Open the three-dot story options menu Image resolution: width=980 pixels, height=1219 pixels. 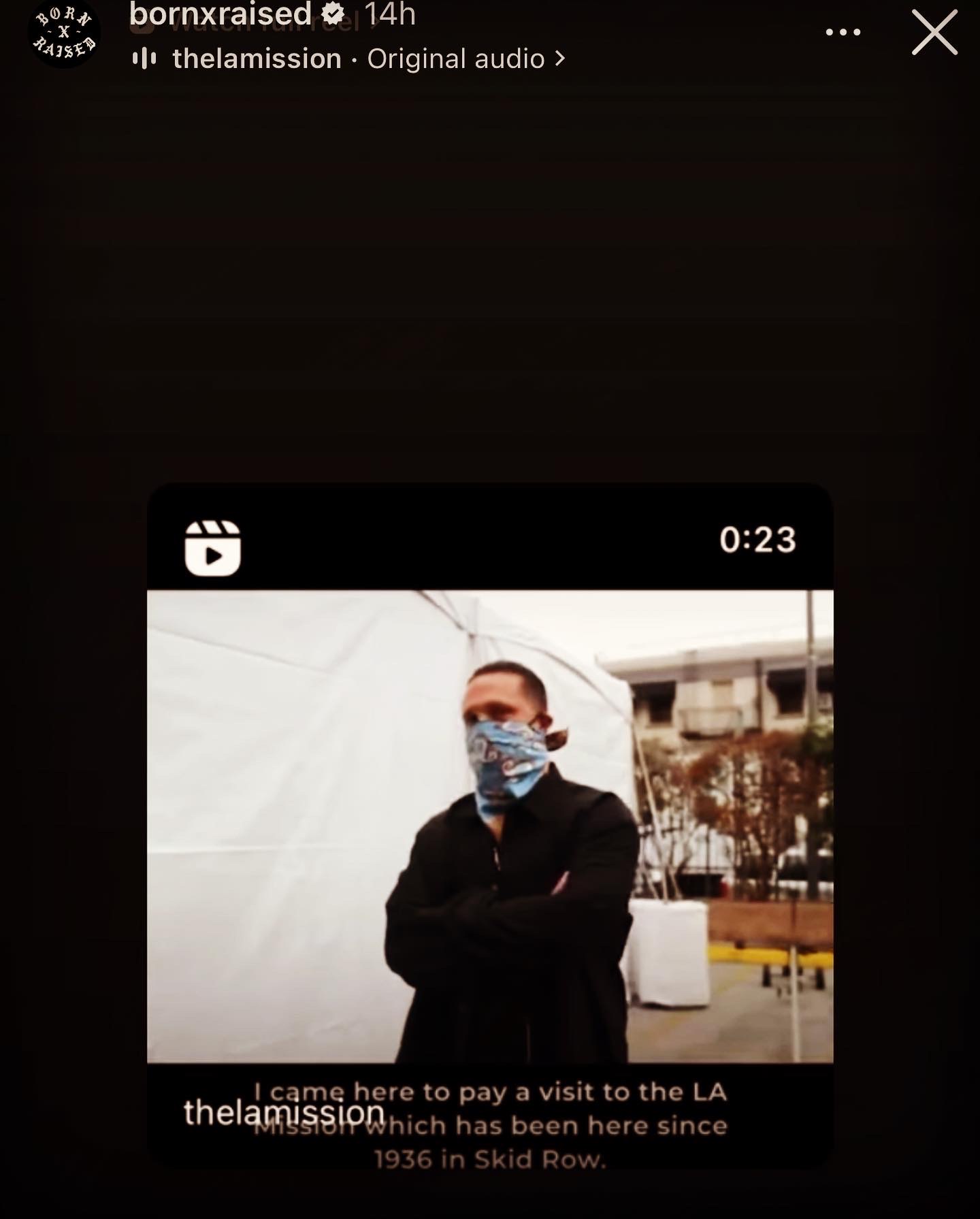point(843,32)
